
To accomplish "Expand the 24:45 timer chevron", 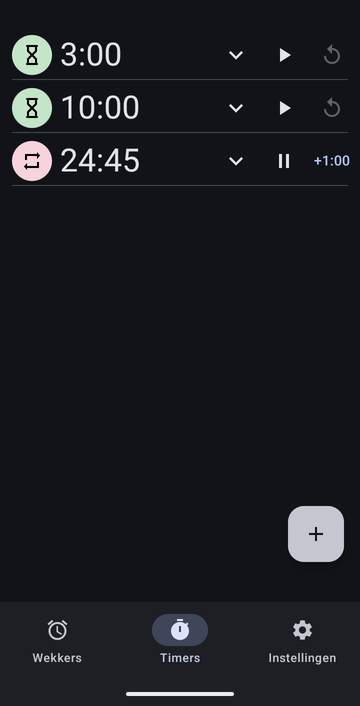I will (x=236, y=161).
